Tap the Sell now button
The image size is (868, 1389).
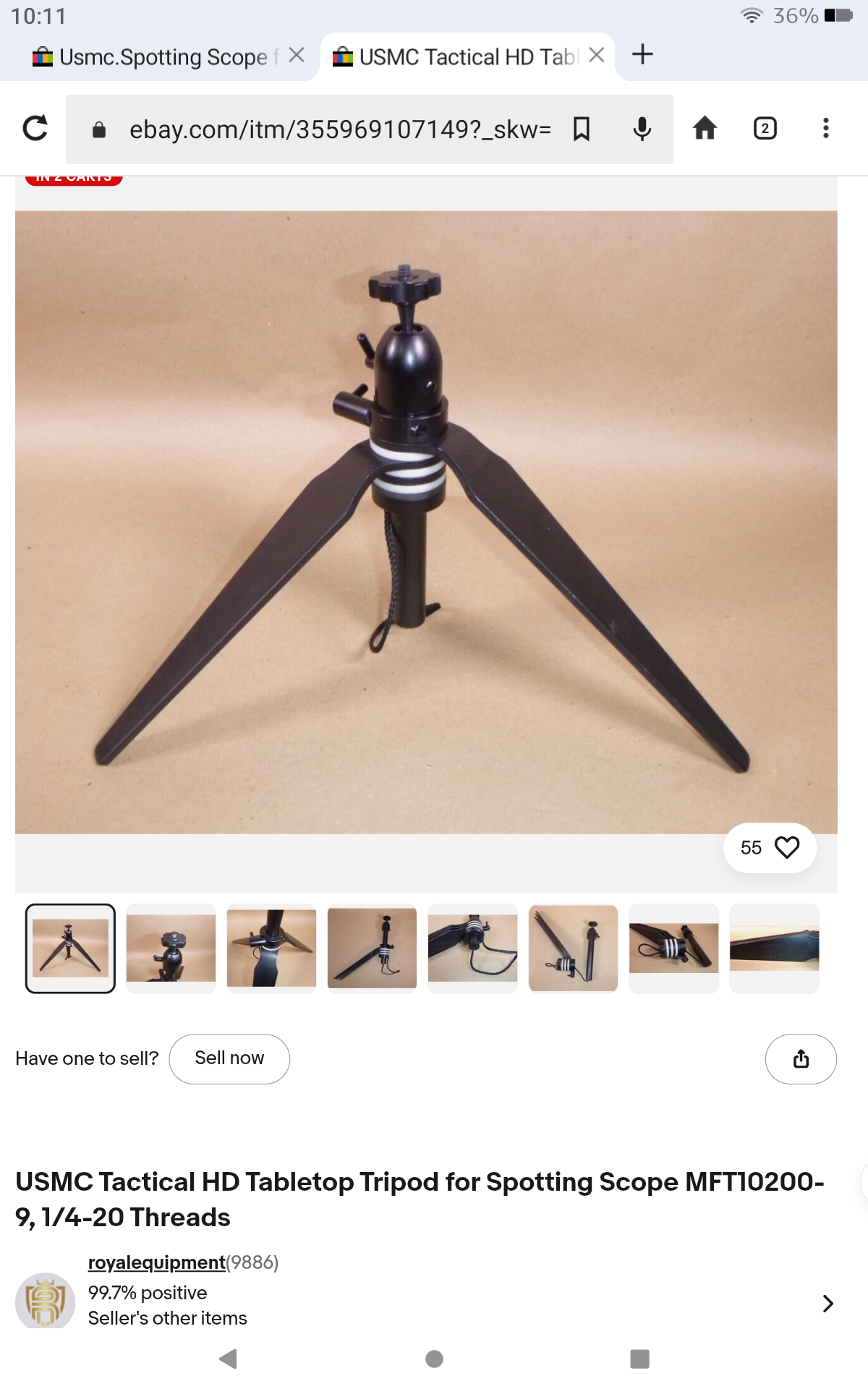229,1058
